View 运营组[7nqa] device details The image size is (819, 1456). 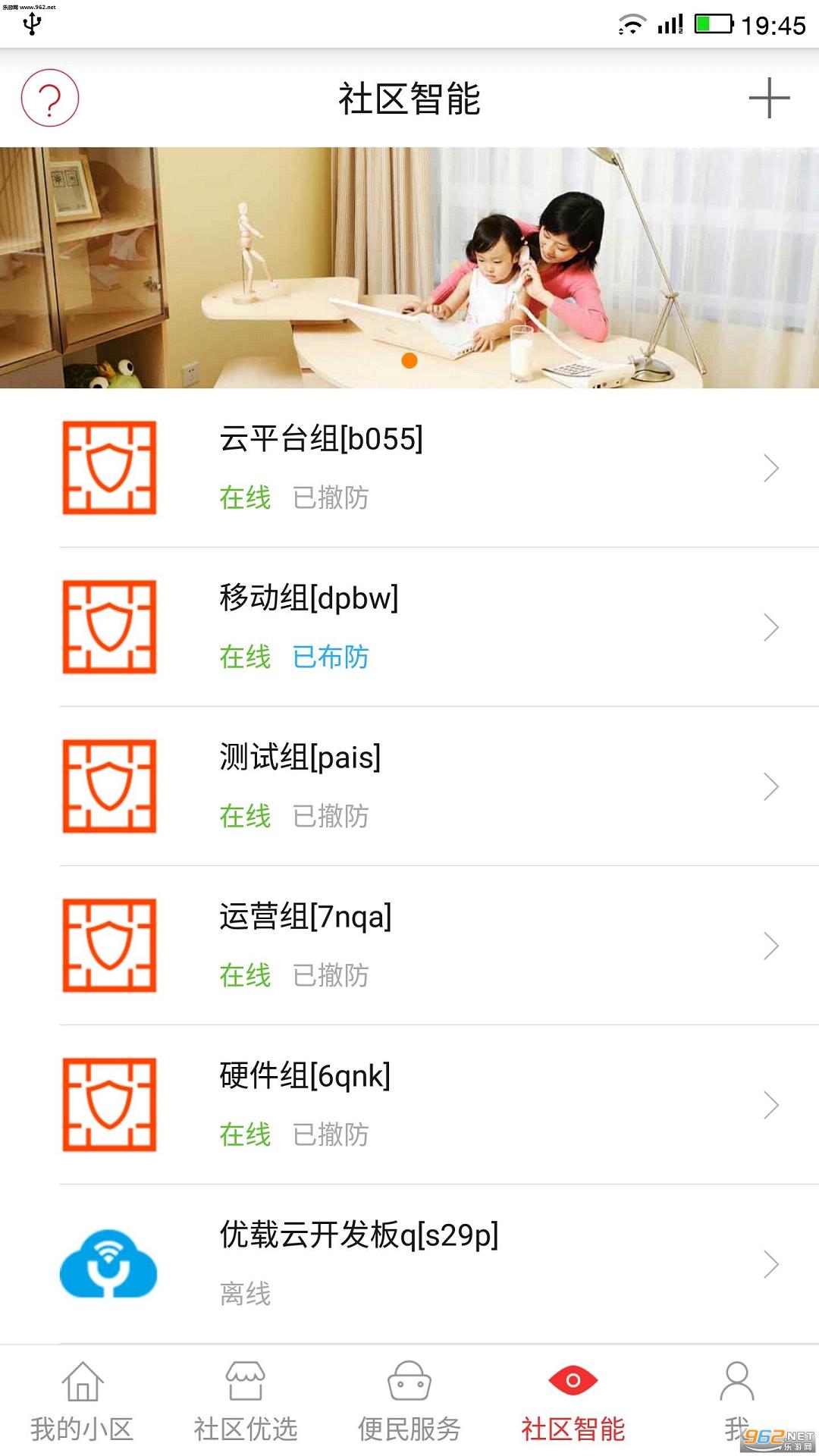(x=409, y=946)
